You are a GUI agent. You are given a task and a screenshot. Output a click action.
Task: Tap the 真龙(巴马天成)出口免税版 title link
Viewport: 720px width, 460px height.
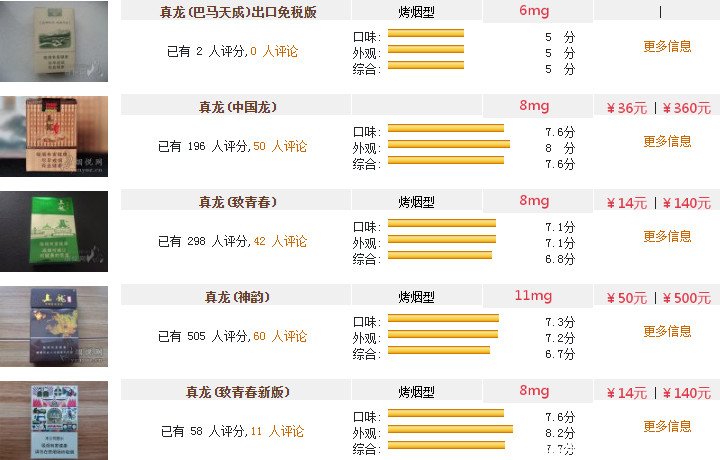pos(238,12)
